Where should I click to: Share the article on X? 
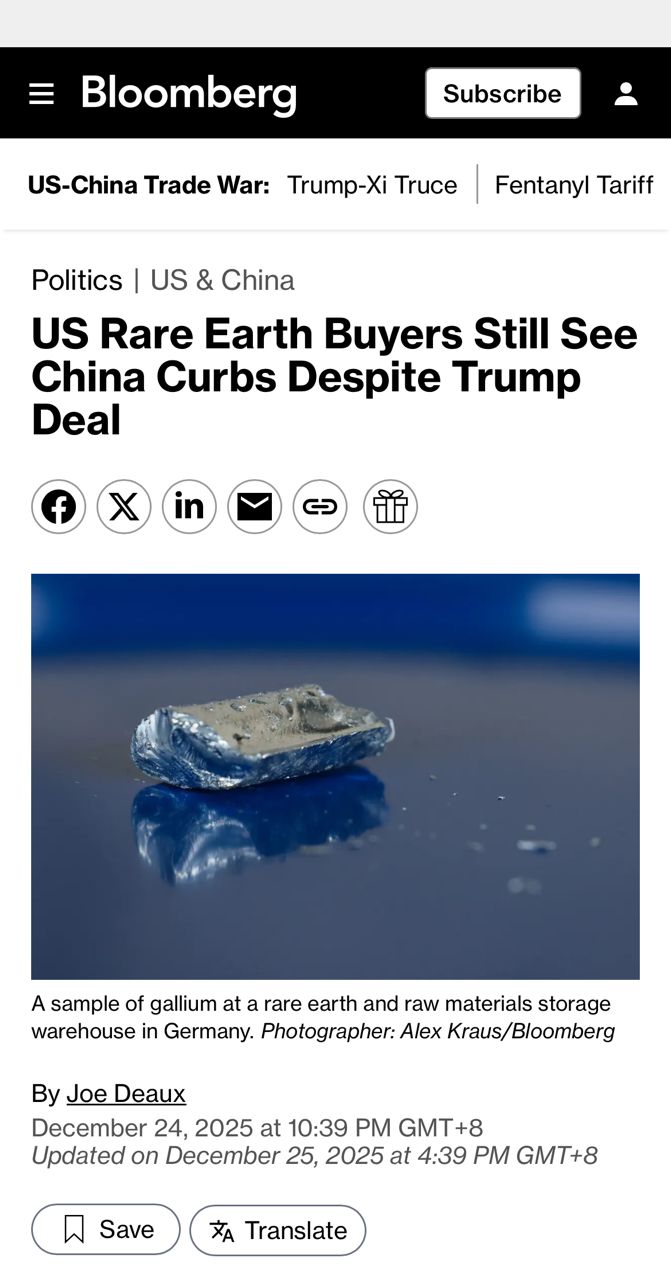(x=124, y=507)
